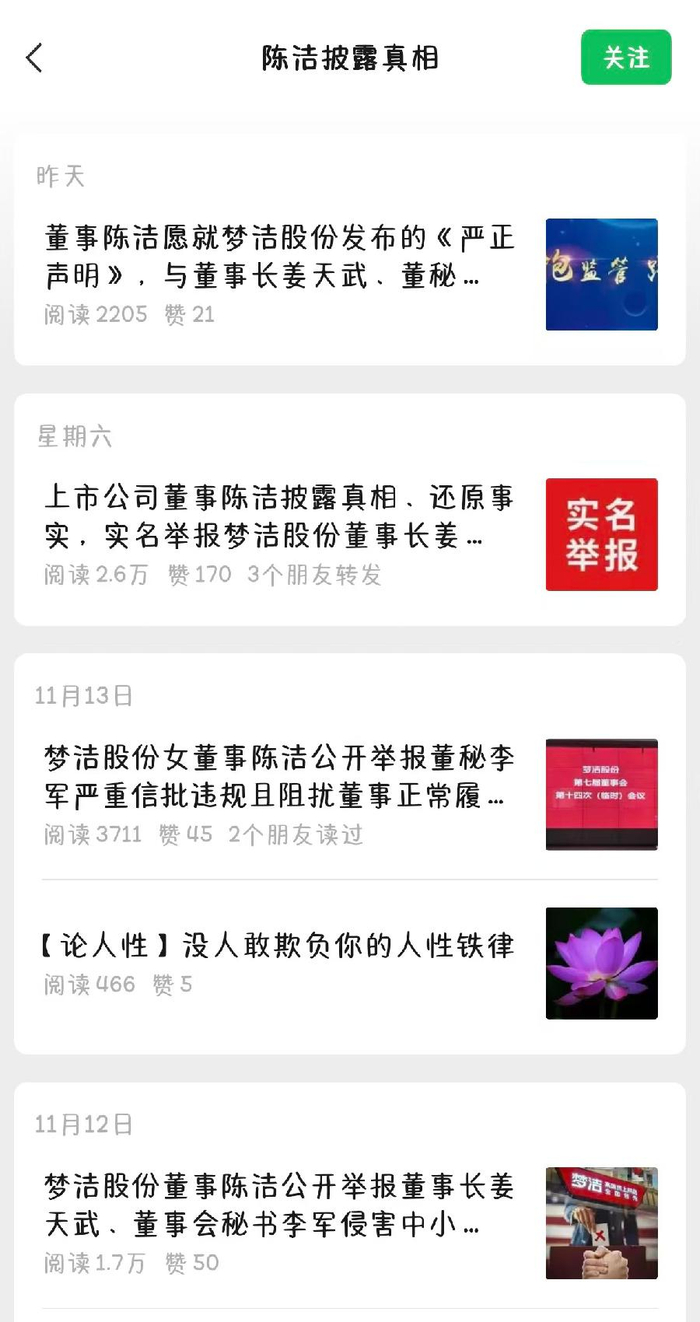Read the article on 陈洁公开举报董秘李军
This screenshot has width=700, height=1322.
(x=280, y=777)
